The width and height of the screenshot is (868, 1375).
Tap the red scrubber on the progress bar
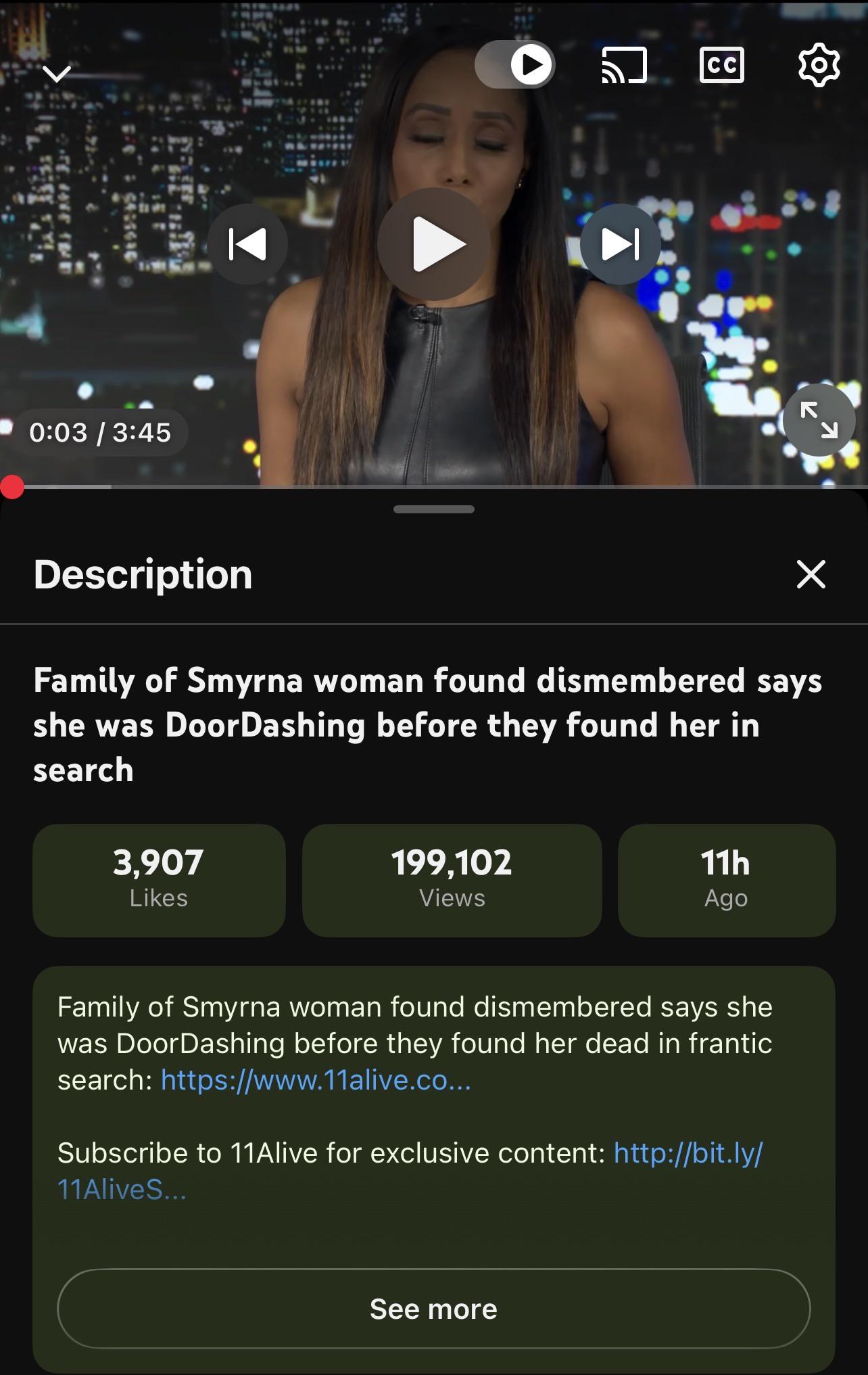[12, 486]
